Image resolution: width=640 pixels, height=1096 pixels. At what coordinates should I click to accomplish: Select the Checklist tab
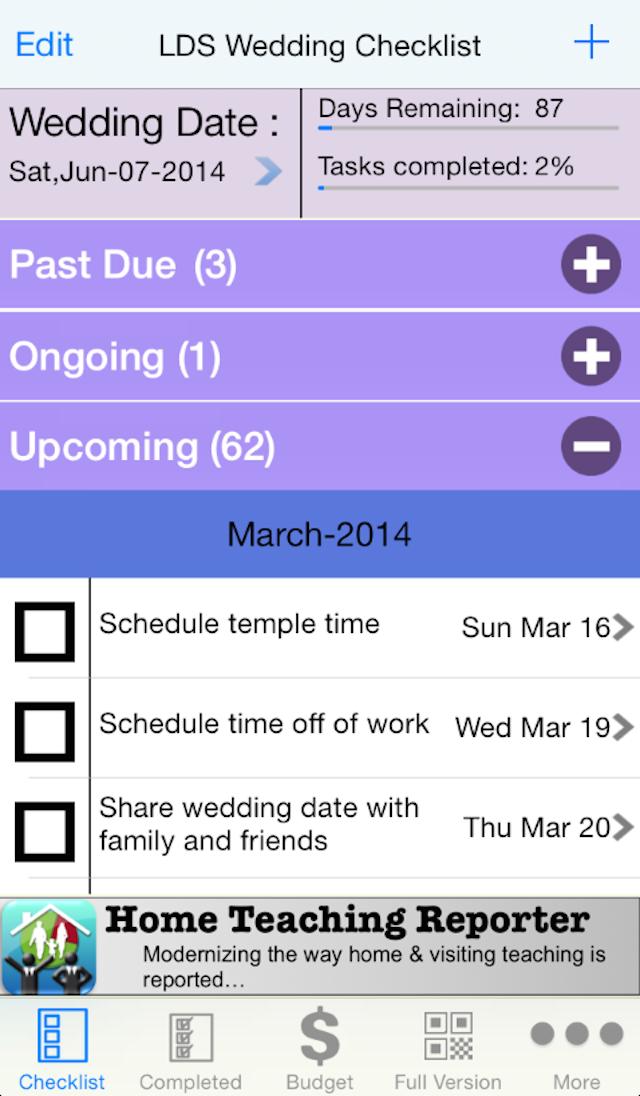(x=62, y=1049)
